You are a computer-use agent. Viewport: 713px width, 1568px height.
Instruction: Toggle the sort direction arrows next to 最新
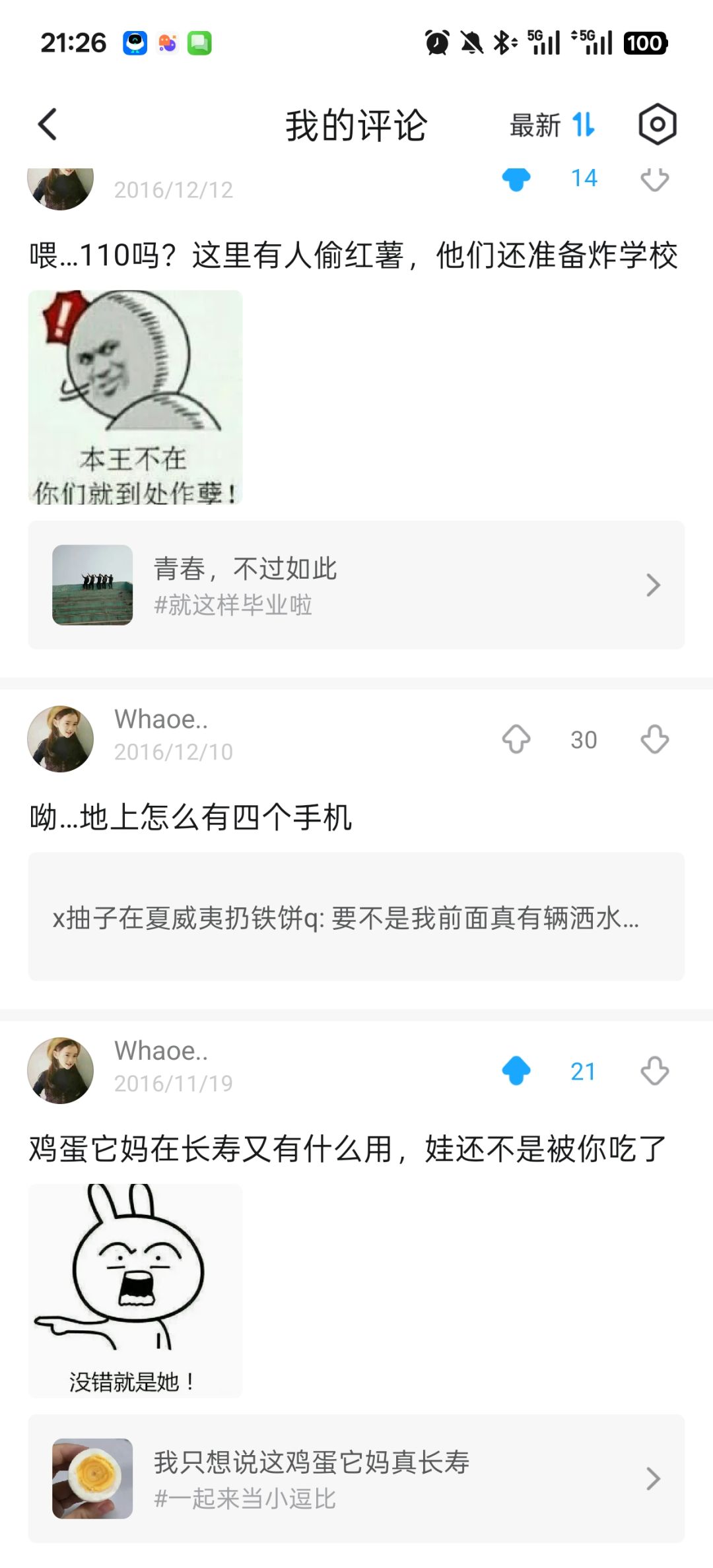tap(586, 123)
